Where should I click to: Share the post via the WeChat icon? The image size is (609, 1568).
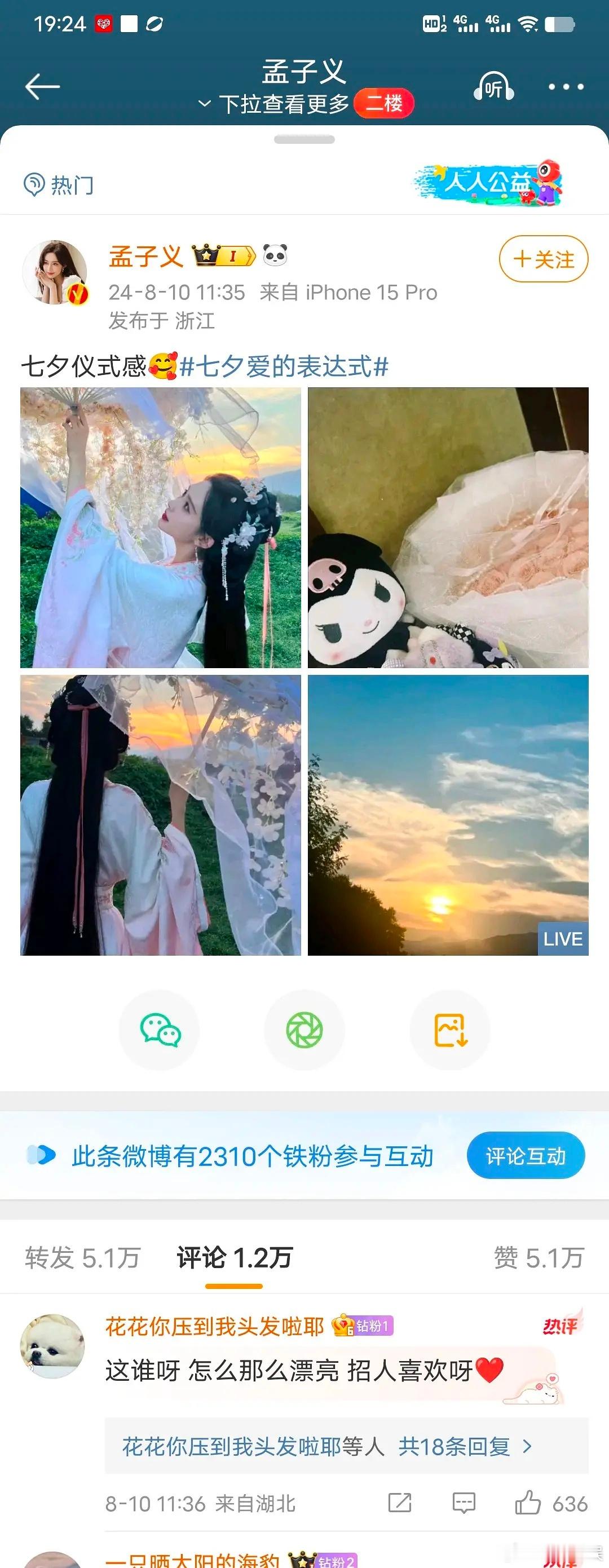(161, 1028)
